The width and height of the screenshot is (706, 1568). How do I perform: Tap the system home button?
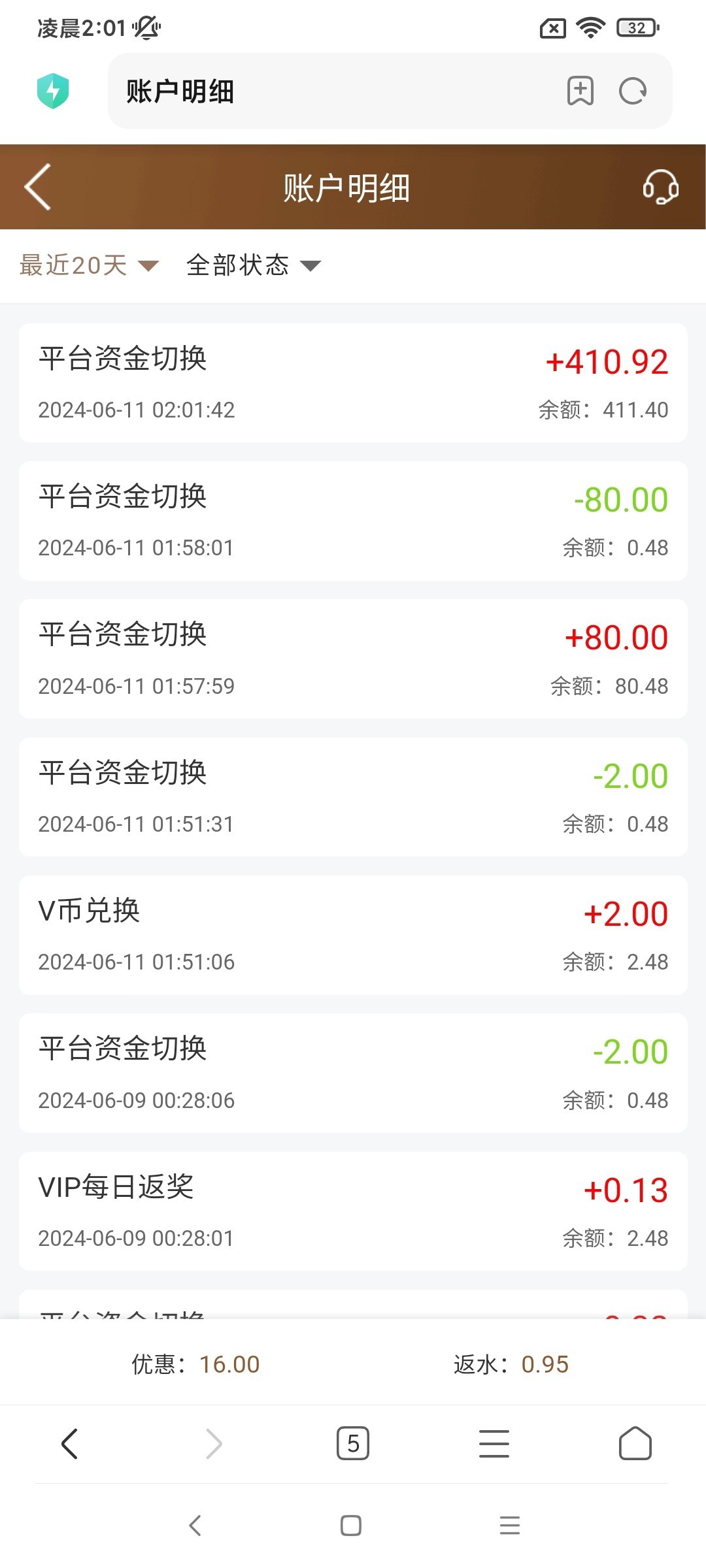pyautogui.click(x=351, y=1526)
